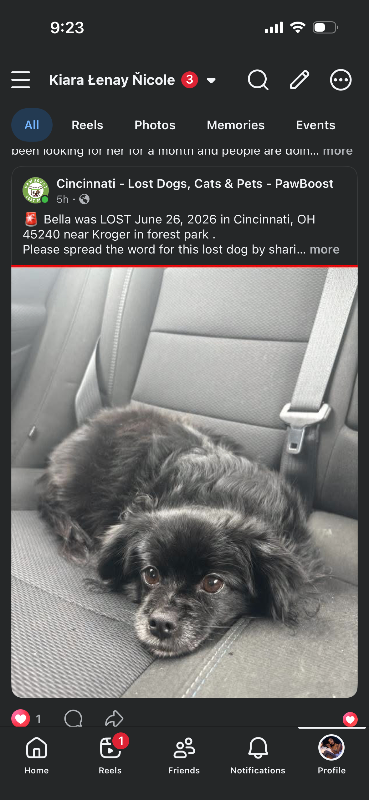Open profile search
369x800 pixels.
(x=258, y=80)
